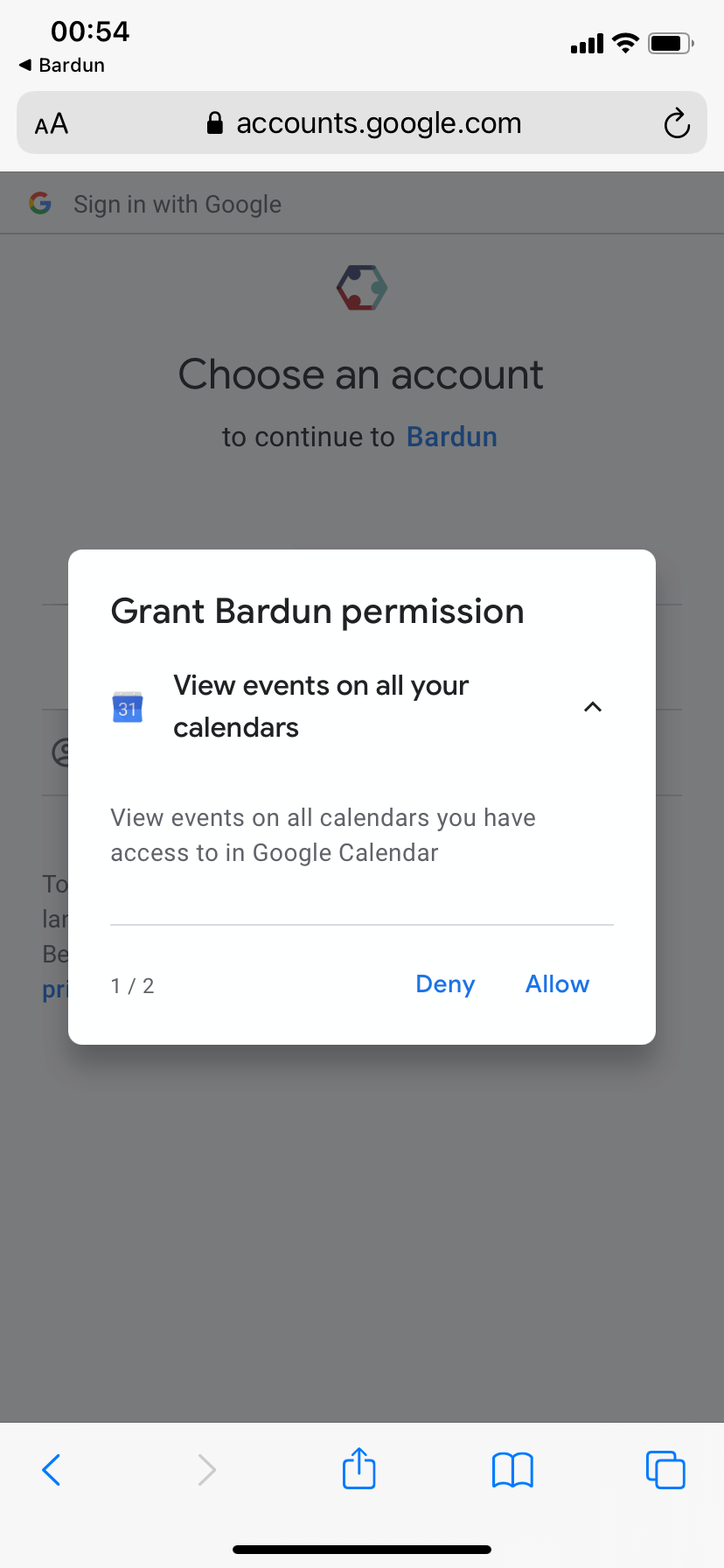
Task: Deny the calendar permission request
Action: [445, 984]
